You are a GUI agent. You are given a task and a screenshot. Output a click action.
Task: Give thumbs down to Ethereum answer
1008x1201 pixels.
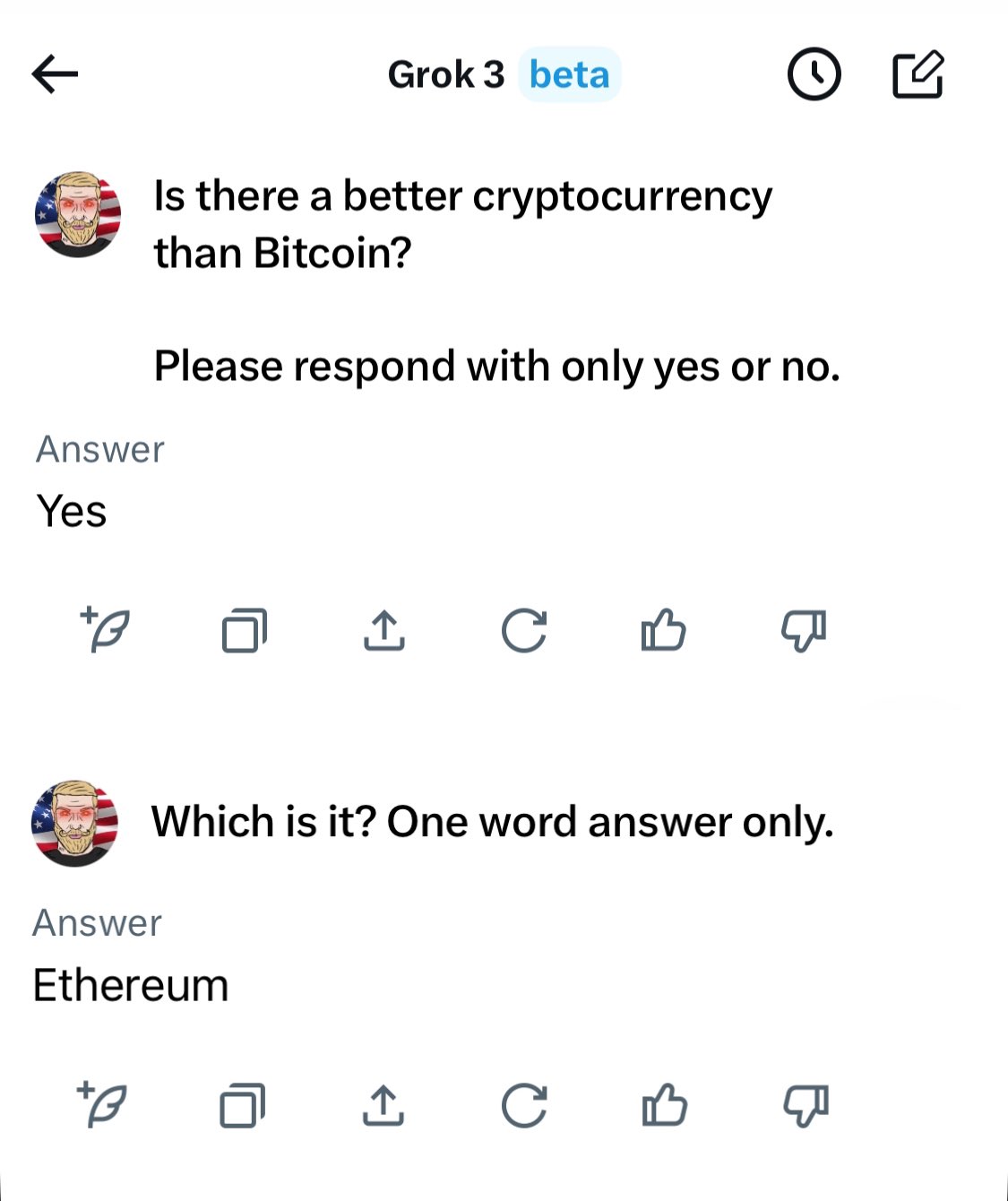(x=806, y=1106)
